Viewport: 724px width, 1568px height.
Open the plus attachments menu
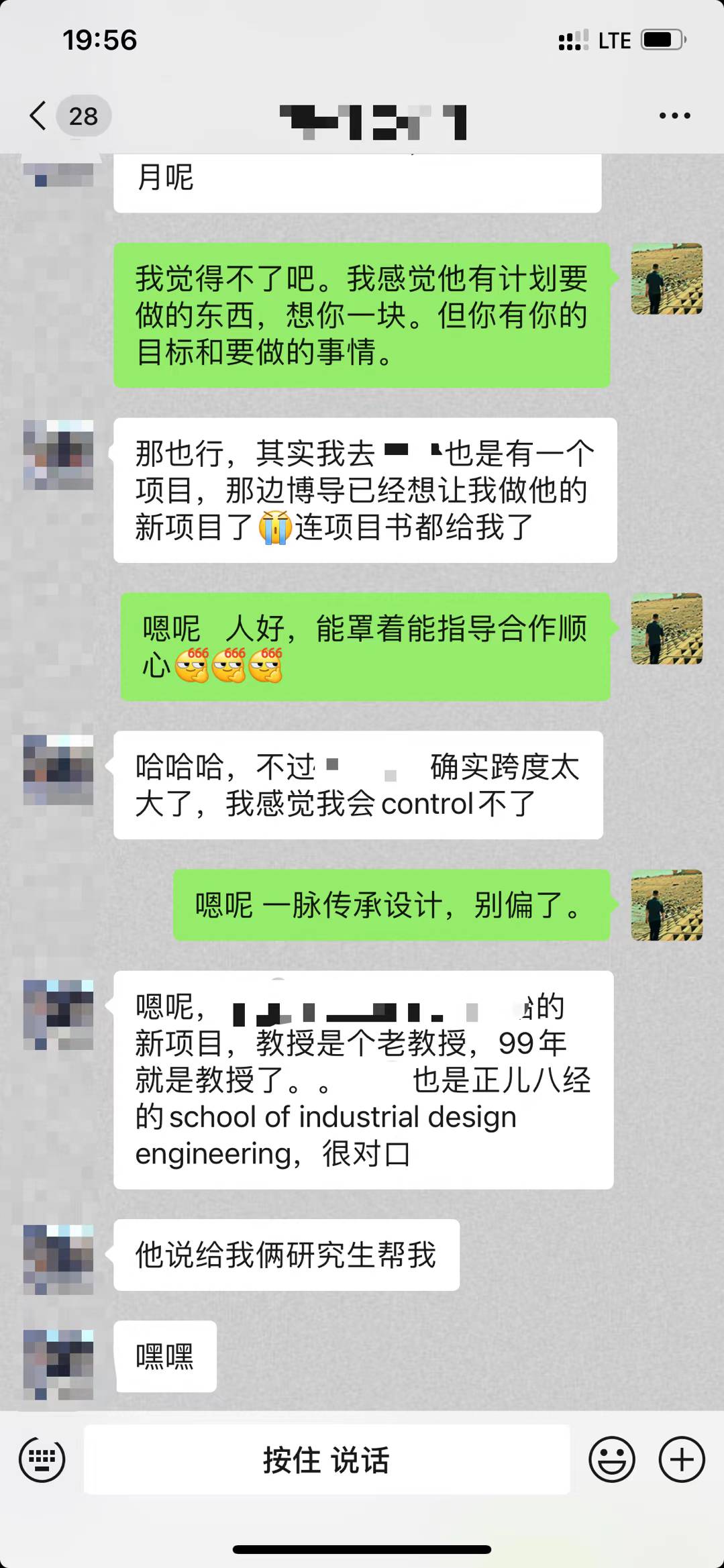(x=682, y=1459)
